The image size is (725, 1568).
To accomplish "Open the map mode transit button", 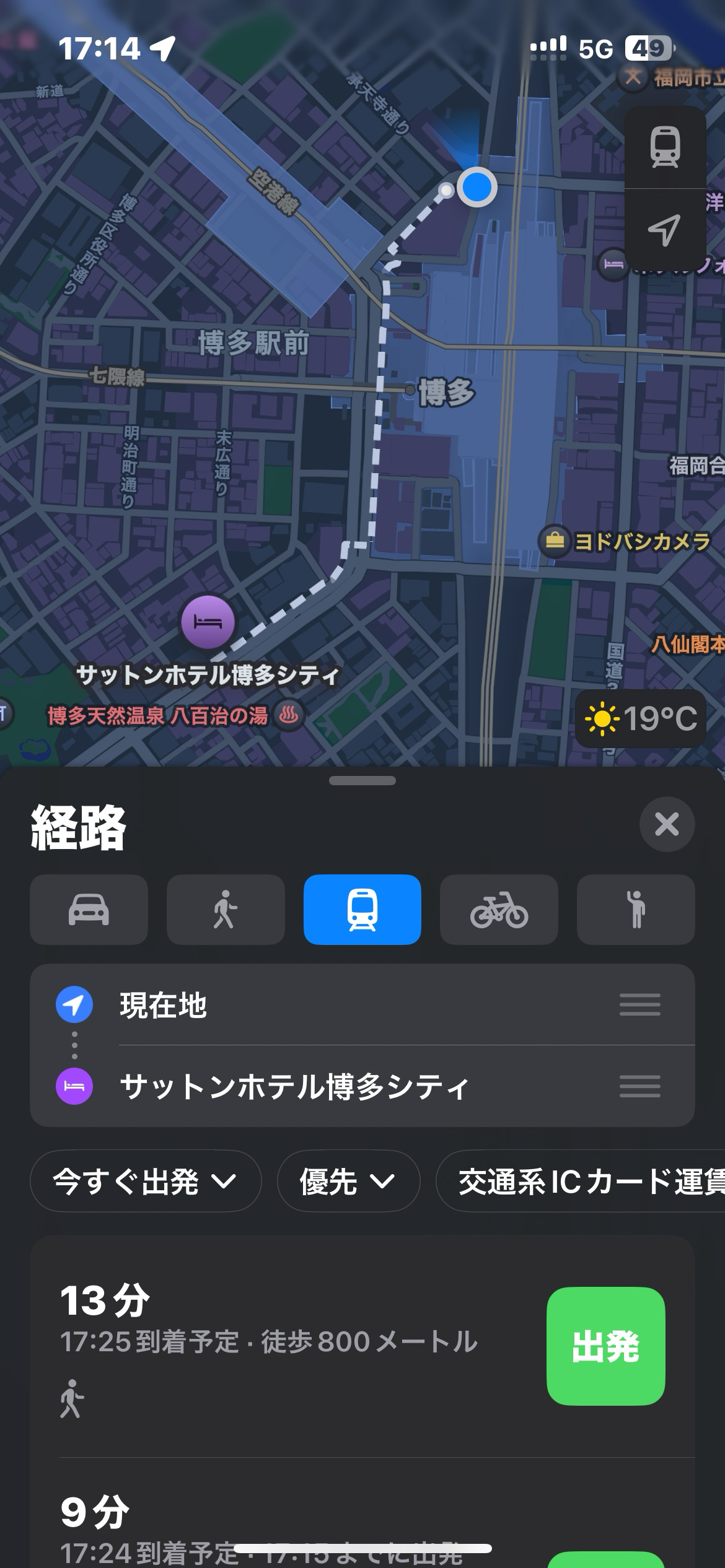I will click(665, 147).
